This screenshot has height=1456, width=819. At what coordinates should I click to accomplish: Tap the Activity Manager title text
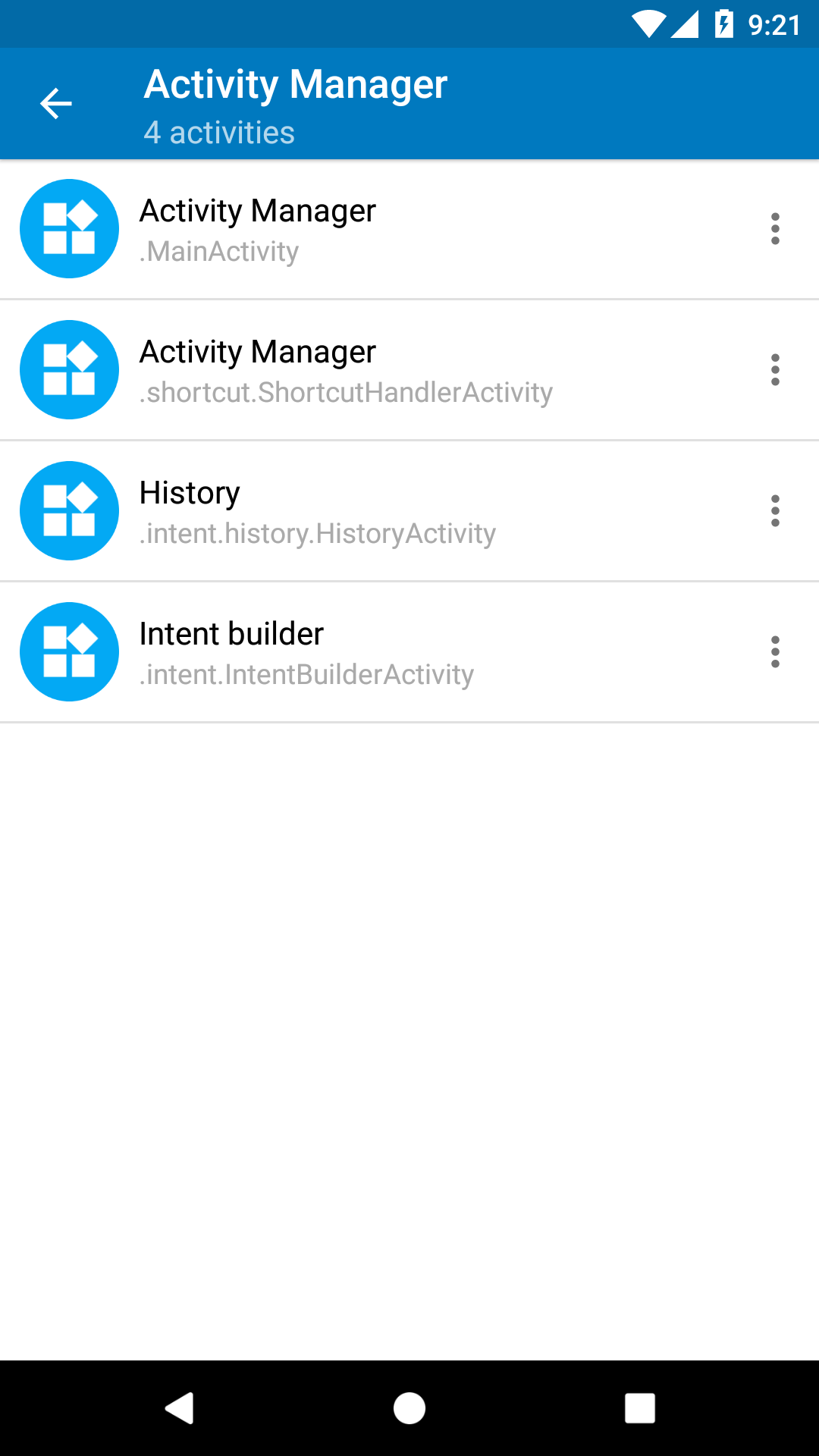(x=296, y=84)
